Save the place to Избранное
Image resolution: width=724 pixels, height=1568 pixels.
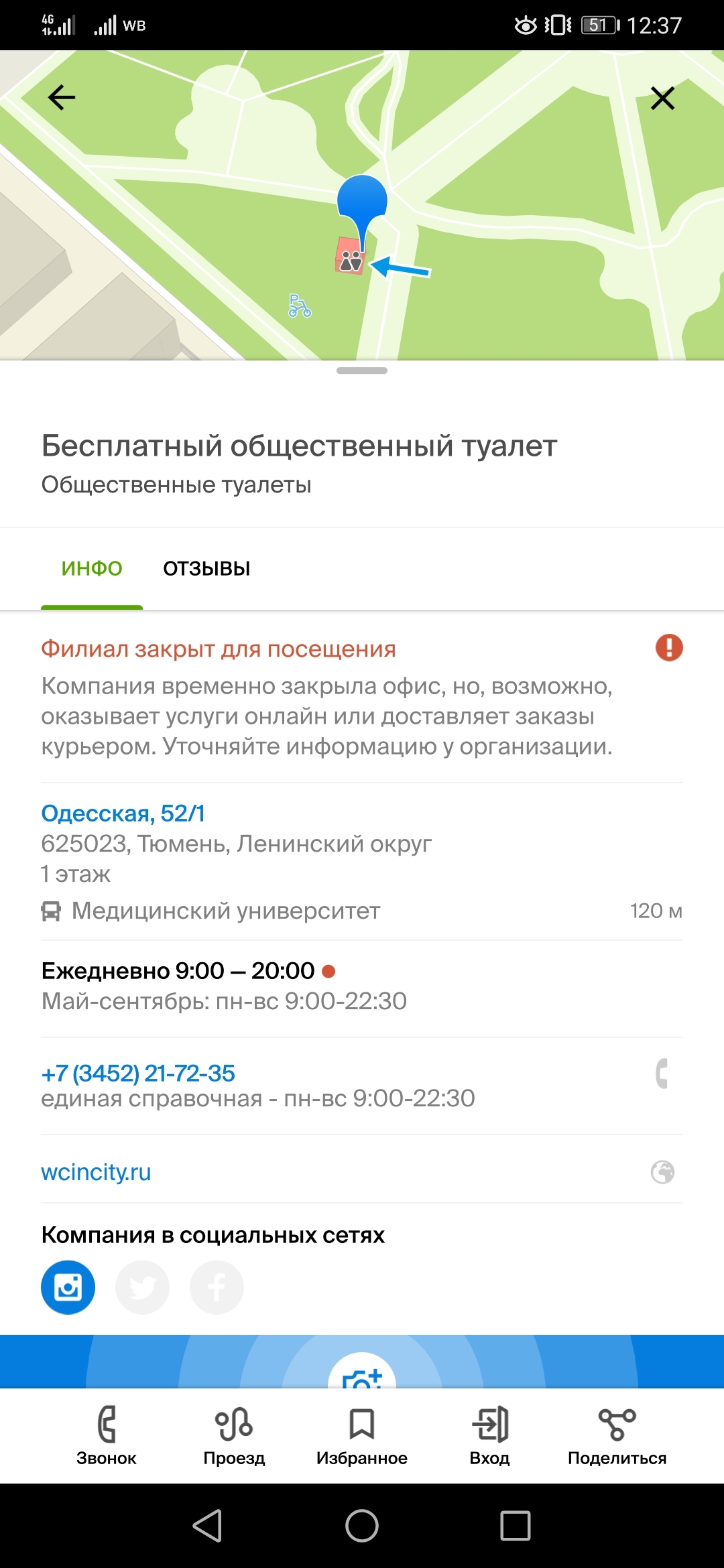[x=362, y=1435]
